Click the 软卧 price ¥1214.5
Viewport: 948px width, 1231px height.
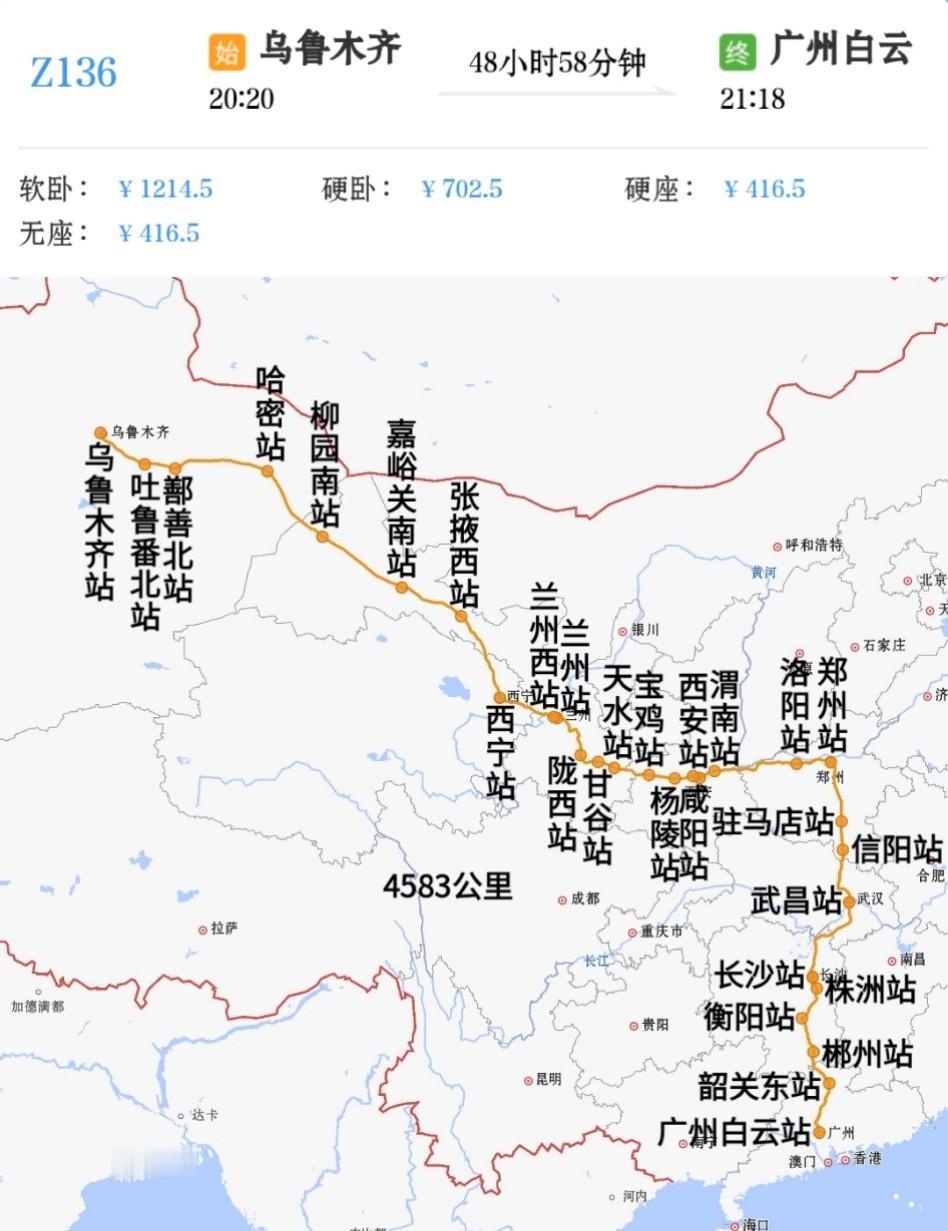coord(166,187)
